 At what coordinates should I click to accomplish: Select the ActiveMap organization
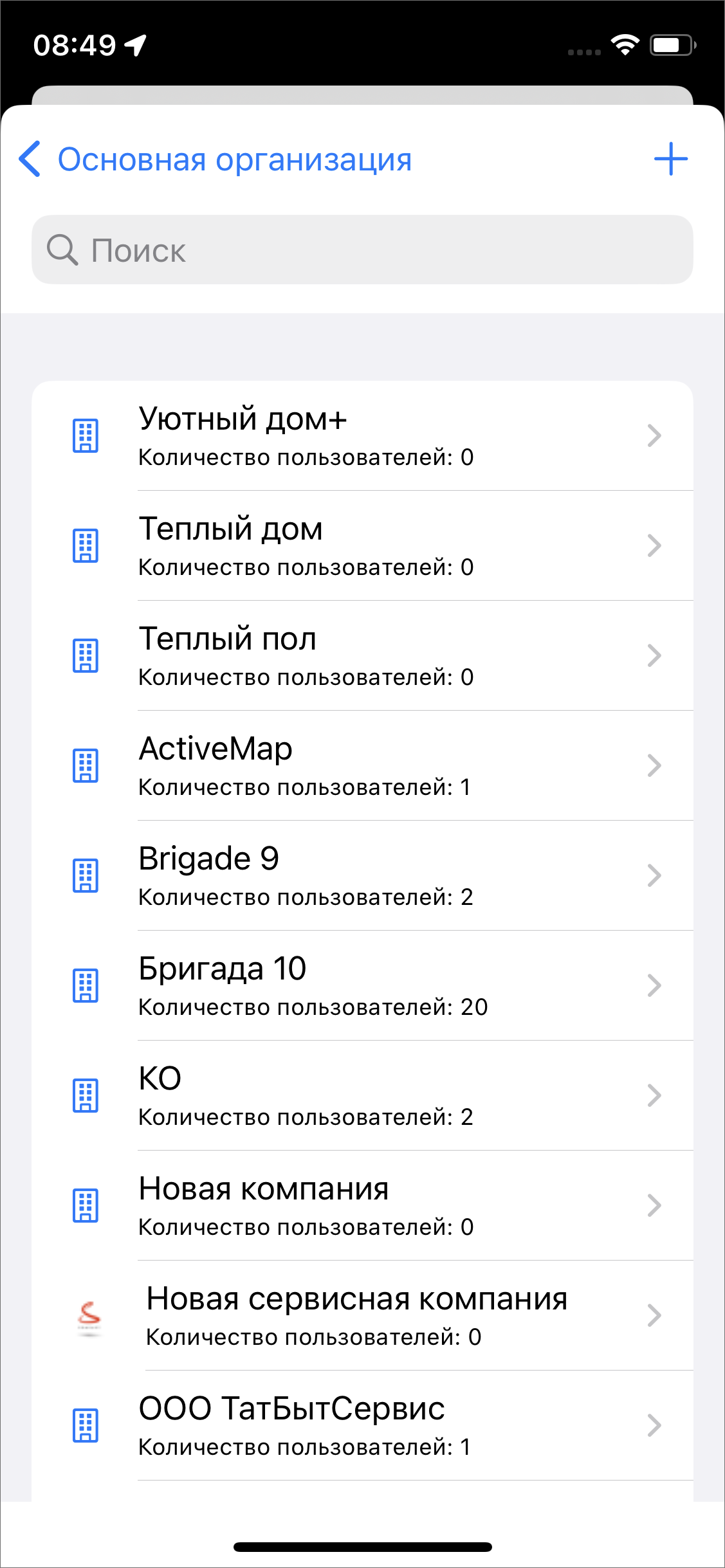[362, 765]
